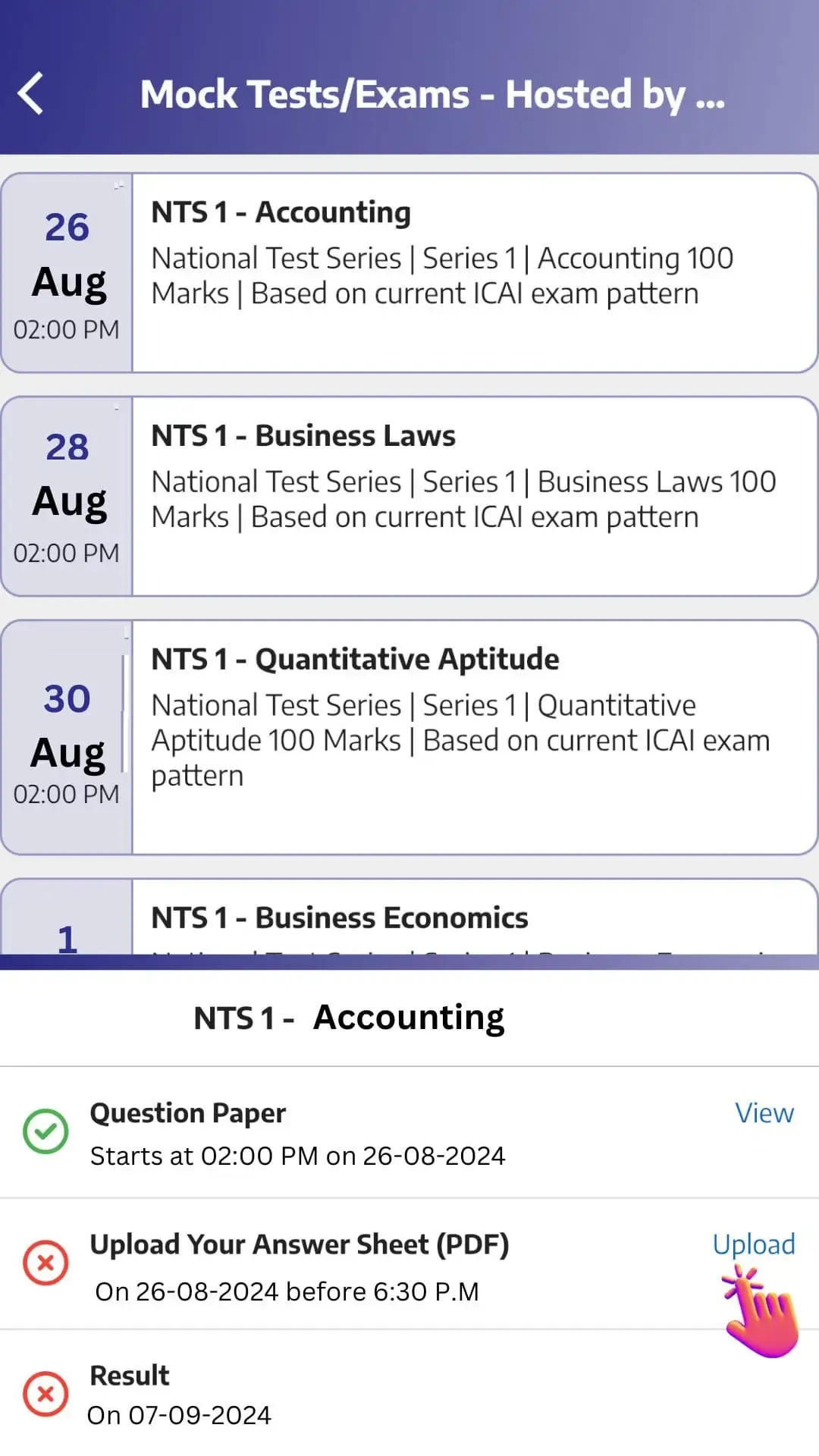The width and height of the screenshot is (819, 1456).
Task: View the Accounting question paper
Action: pyautogui.click(x=764, y=1112)
